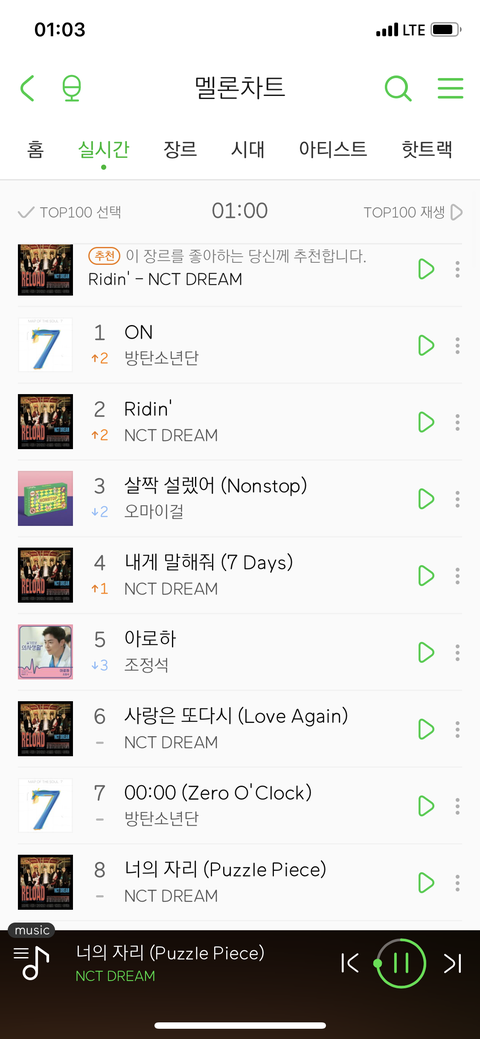This screenshot has width=480, height=1039.
Task: Switch to the 아티스트 tab
Action: click(x=333, y=148)
